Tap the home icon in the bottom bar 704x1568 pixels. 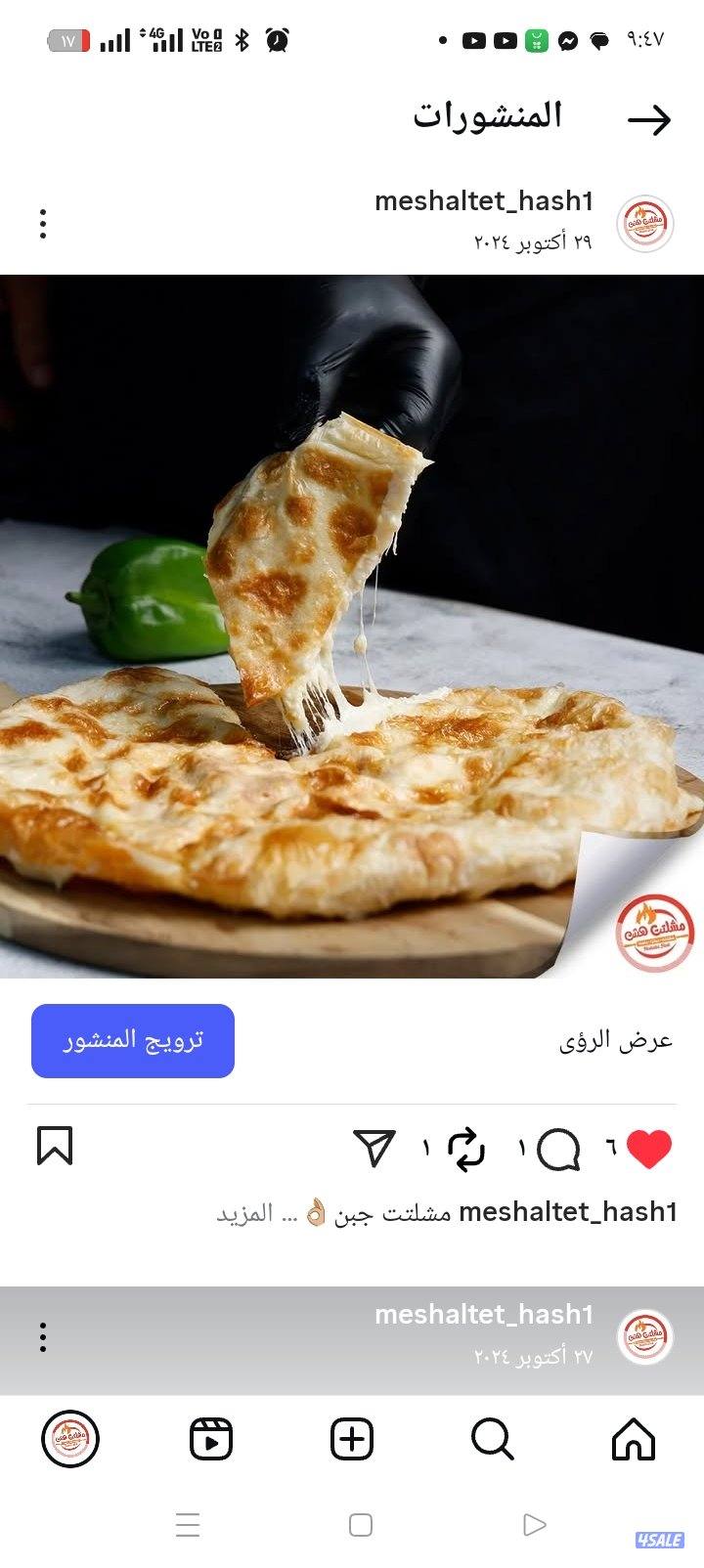pos(634,1439)
